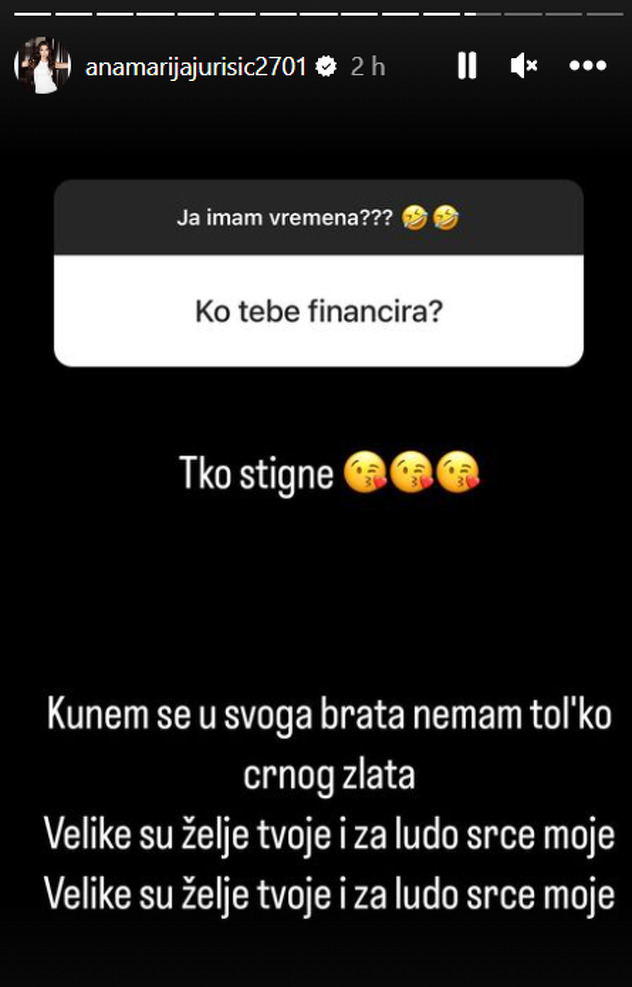Viewport: 632px width, 987px height.
Task: Unmute the story sound
Action: pos(523,66)
